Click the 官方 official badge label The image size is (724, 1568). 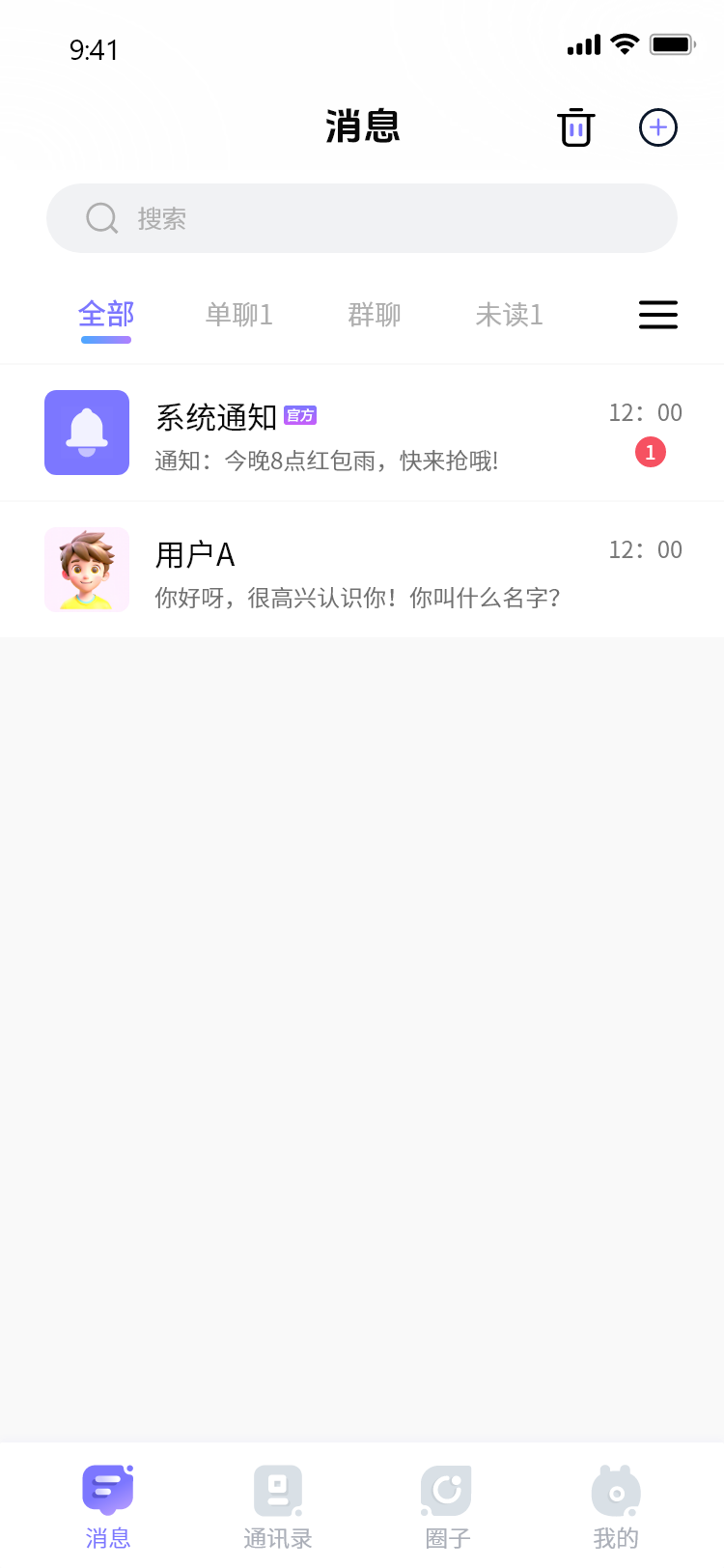coord(299,415)
